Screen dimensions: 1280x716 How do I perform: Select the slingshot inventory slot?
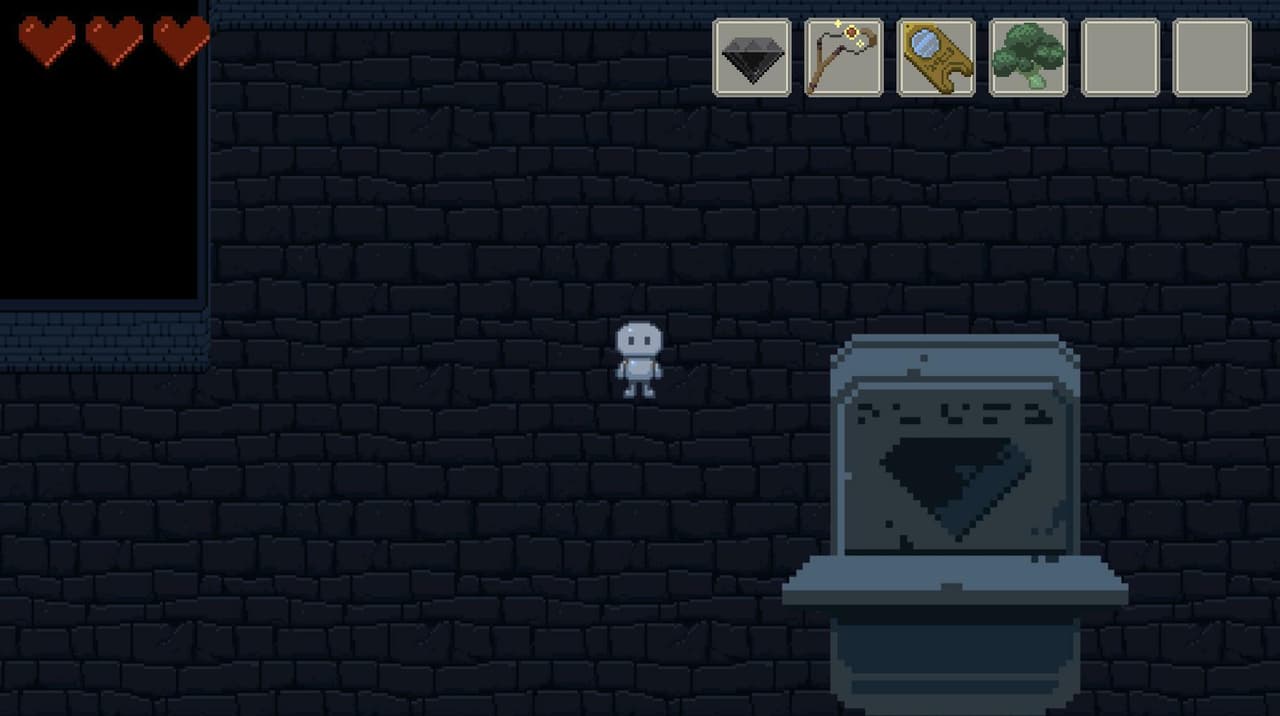[844, 57]
